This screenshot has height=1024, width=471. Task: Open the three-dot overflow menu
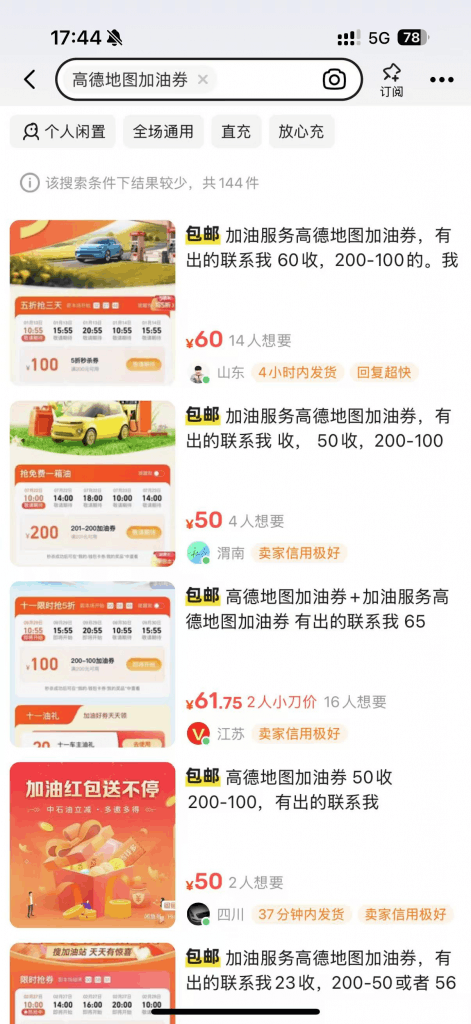pyautogui.click(x=442, y=80)
